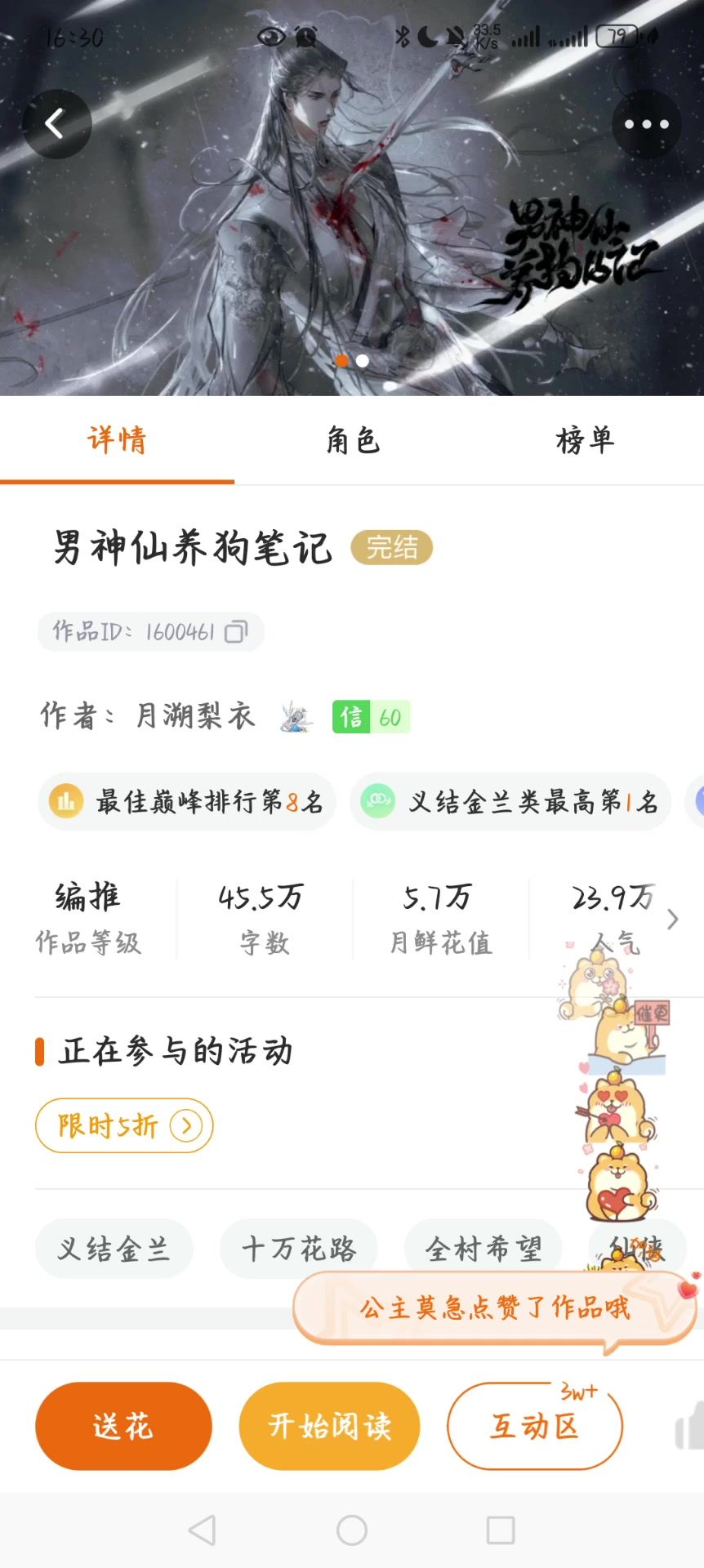Select the 全村希望 tag chip

pyautogui.click(x=483, y=1249)
